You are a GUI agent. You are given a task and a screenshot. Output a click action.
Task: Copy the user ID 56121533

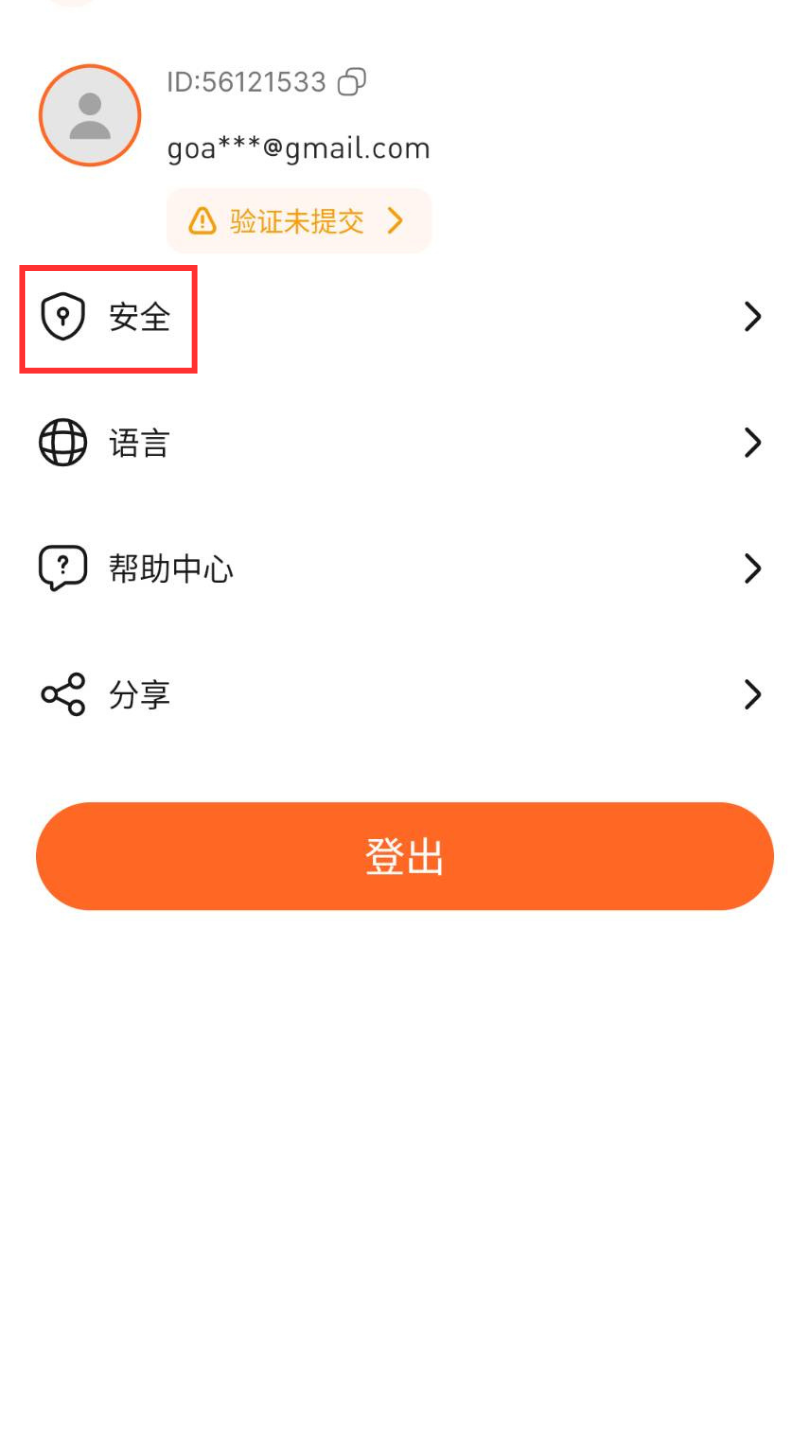pyautogui.click(x=352, y=82)
